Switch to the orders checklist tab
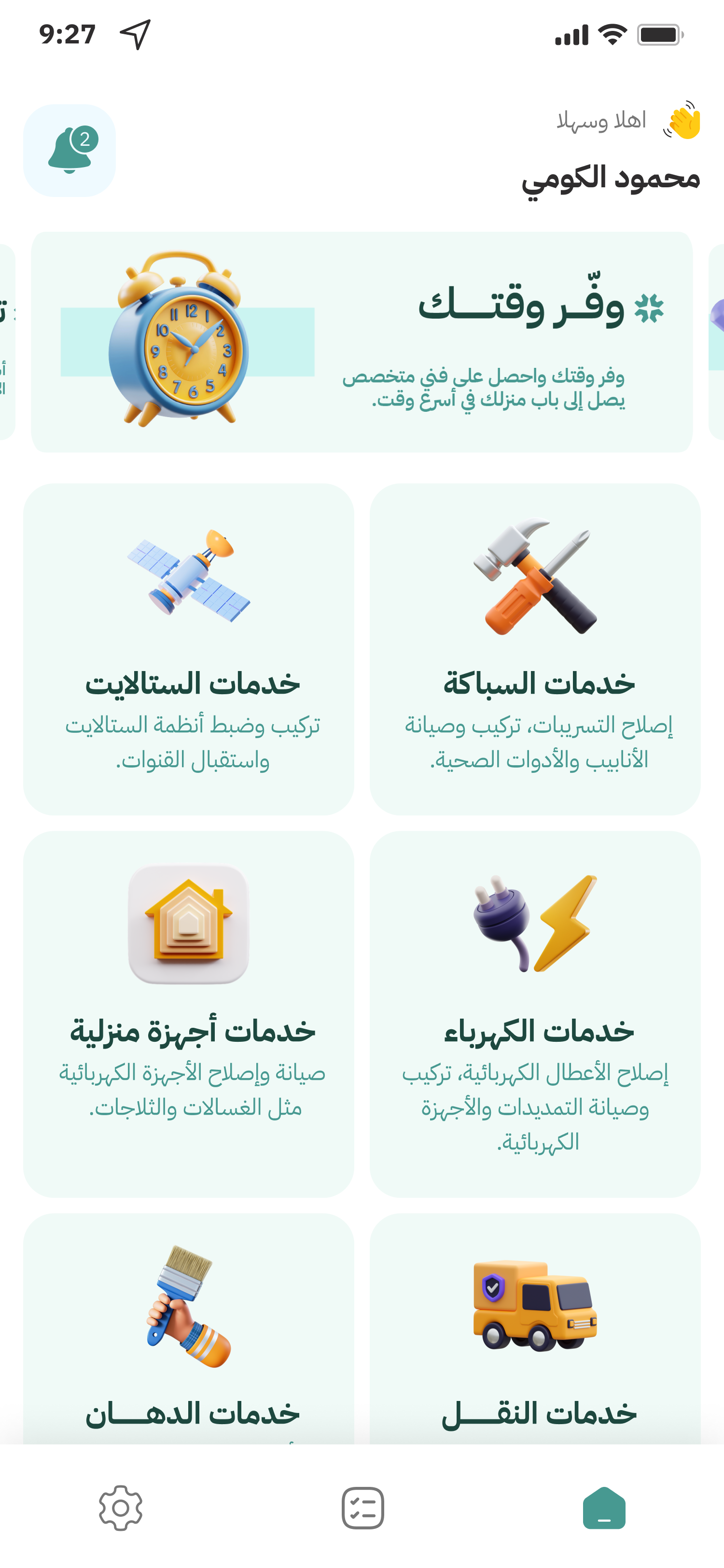Image resolution: width=724 pixels, height=1568 pixels. [362, 1508]
